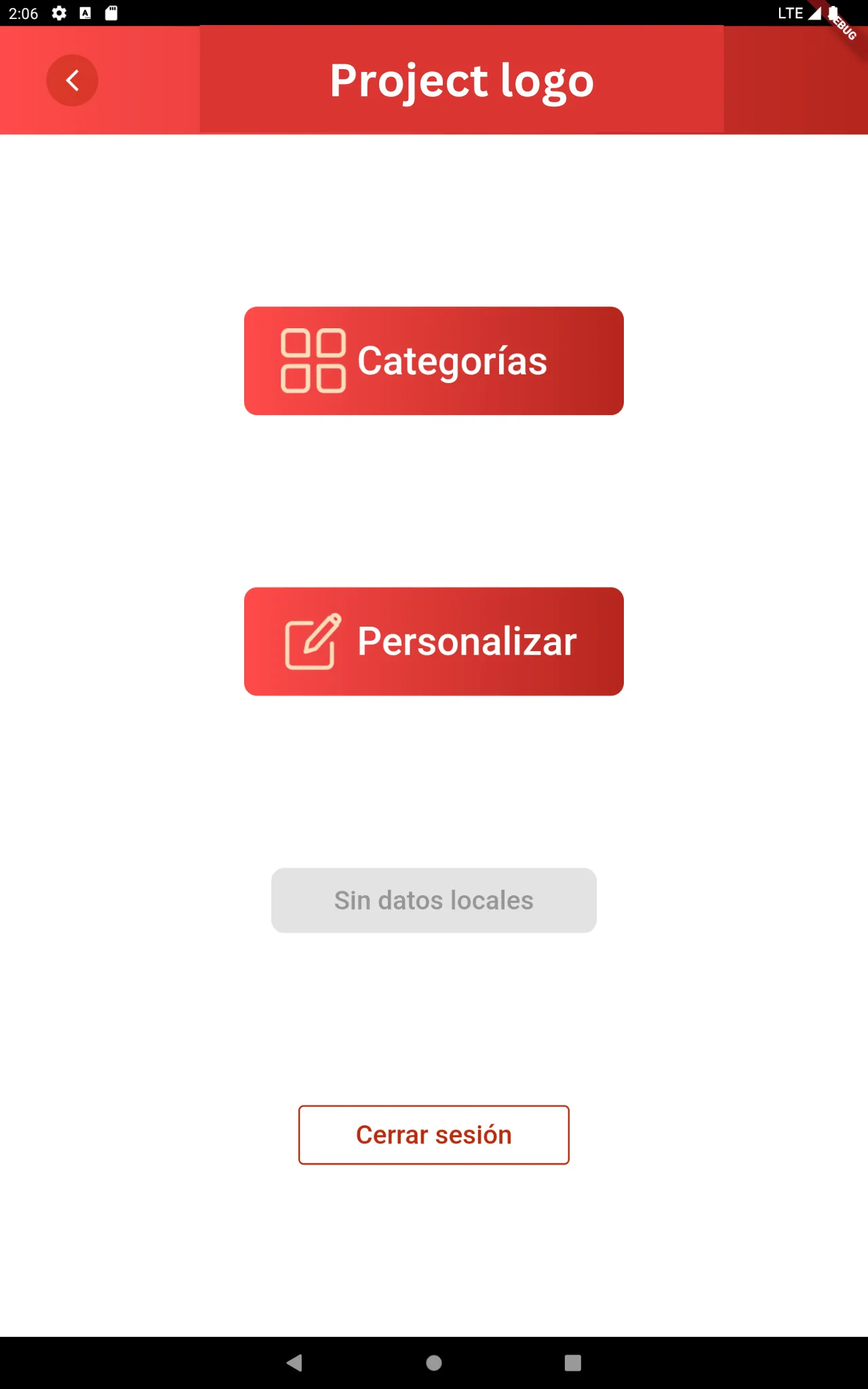868x1389 pixels.
Task: Open the settings gear in the status bar
Action: tap(60, 13)
